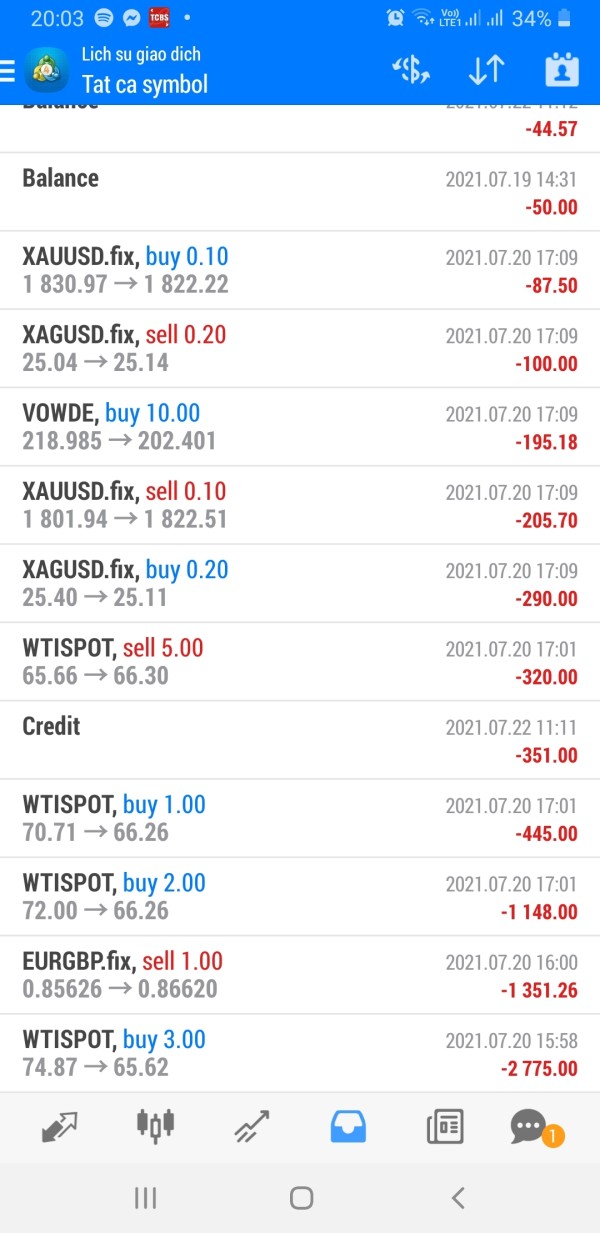Switch to the Quotes tab

pyautogui.click(x=59, y=1127)
